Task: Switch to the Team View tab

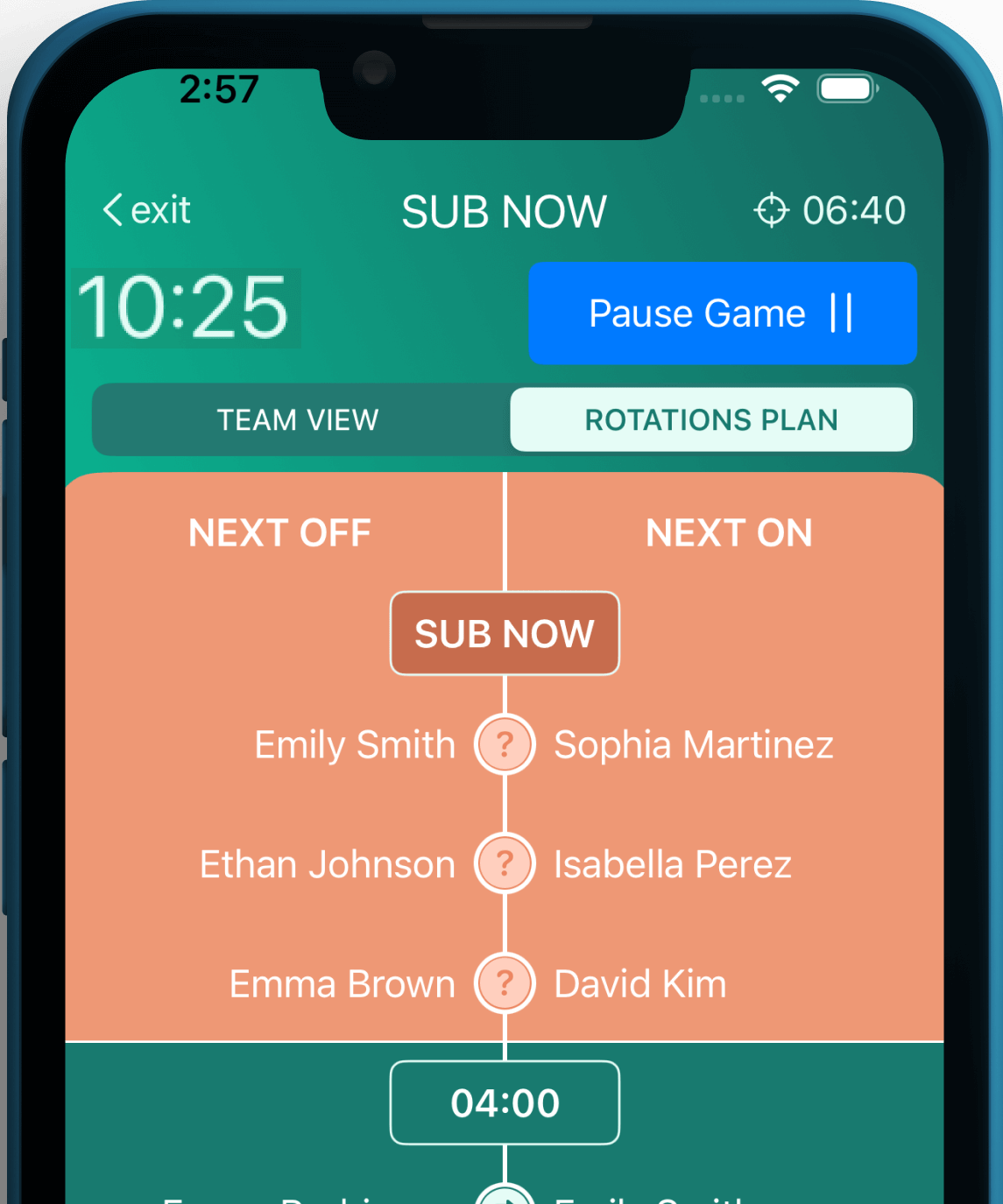Action: pos(298,420)
